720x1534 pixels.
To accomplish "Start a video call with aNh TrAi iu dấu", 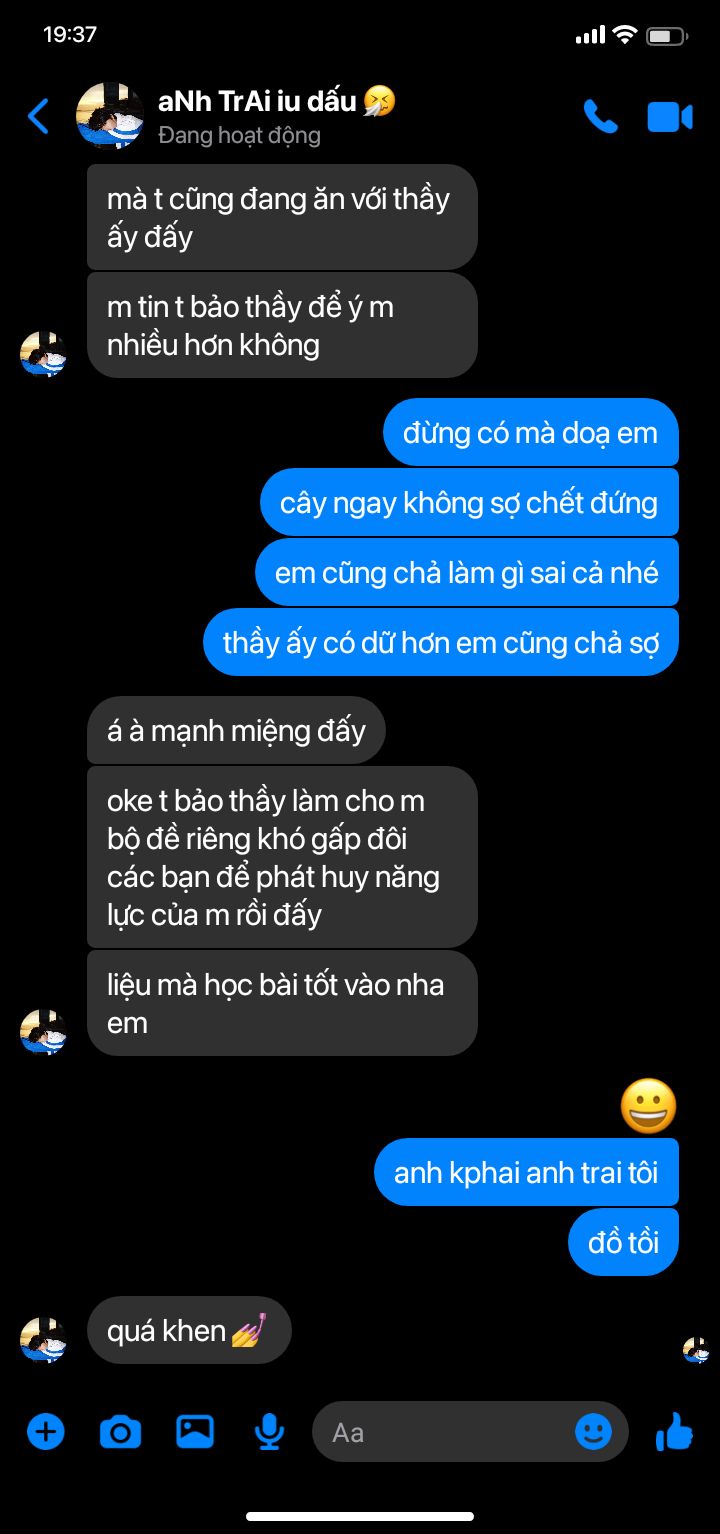I will click(670, 117).
